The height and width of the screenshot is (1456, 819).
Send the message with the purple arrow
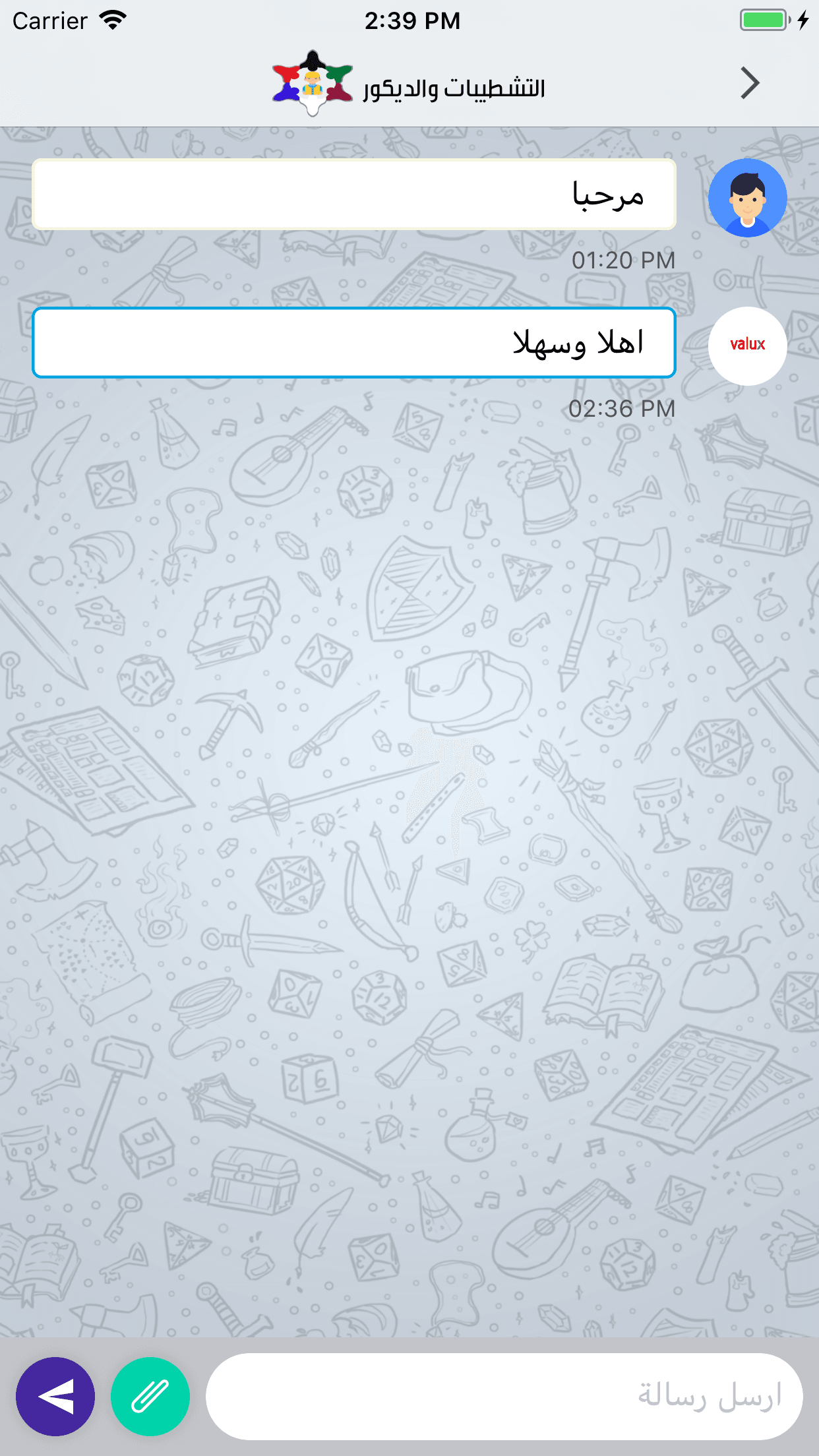pyautogui.click(x=55, y=1396)
